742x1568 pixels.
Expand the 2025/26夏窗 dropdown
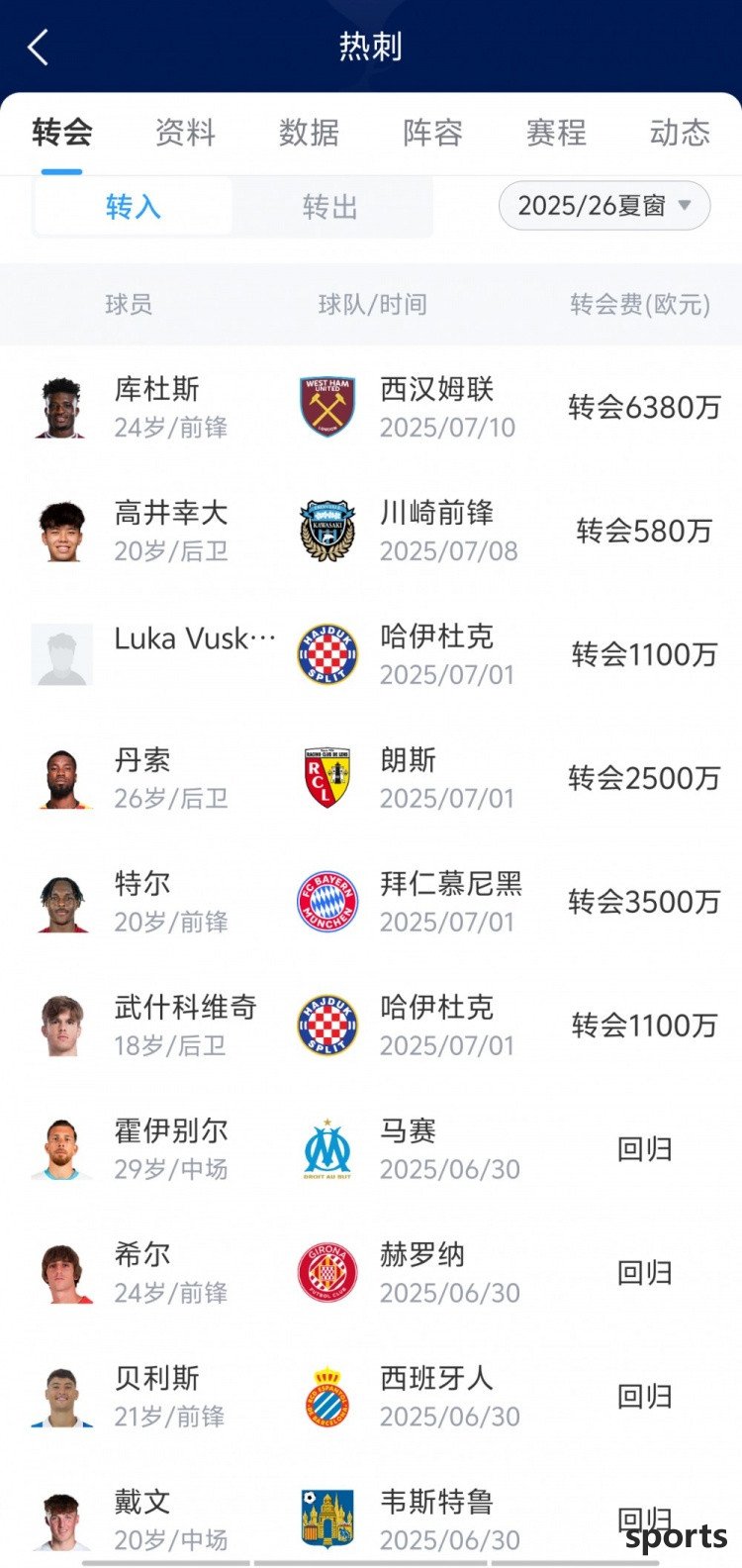click(x=603, y=206)
